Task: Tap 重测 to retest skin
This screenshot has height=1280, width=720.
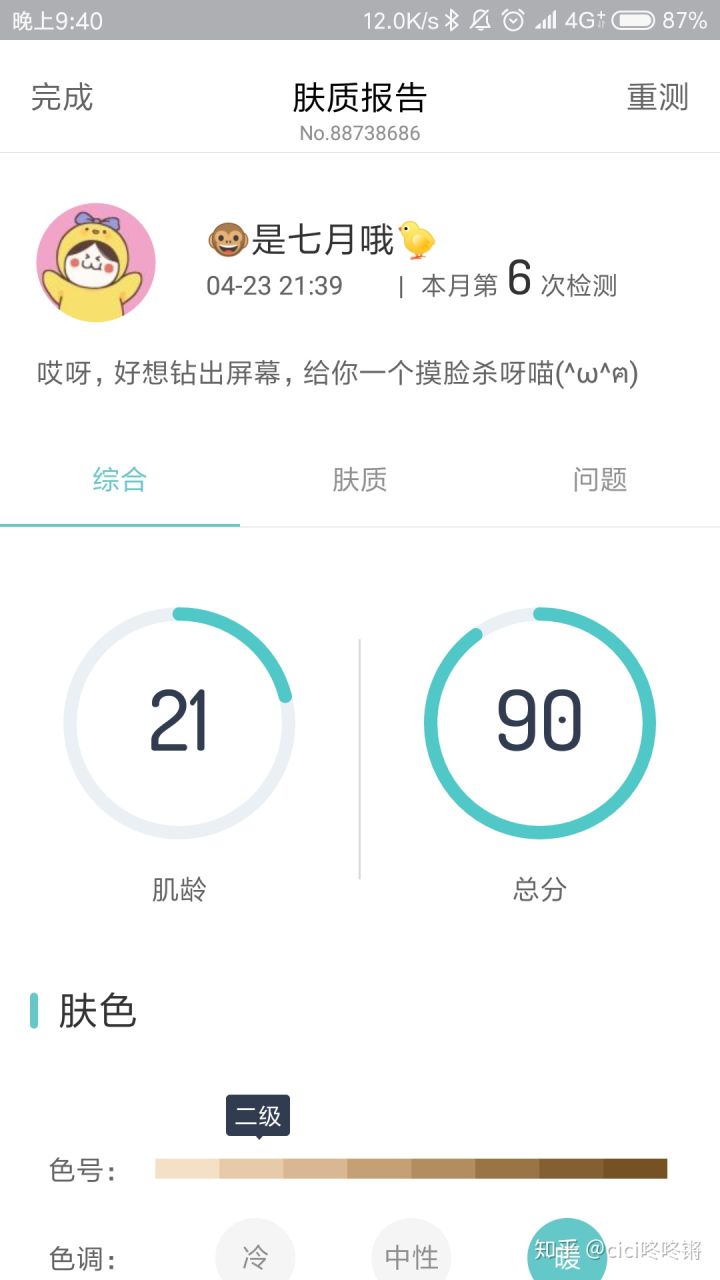Action: click(657, 97)
